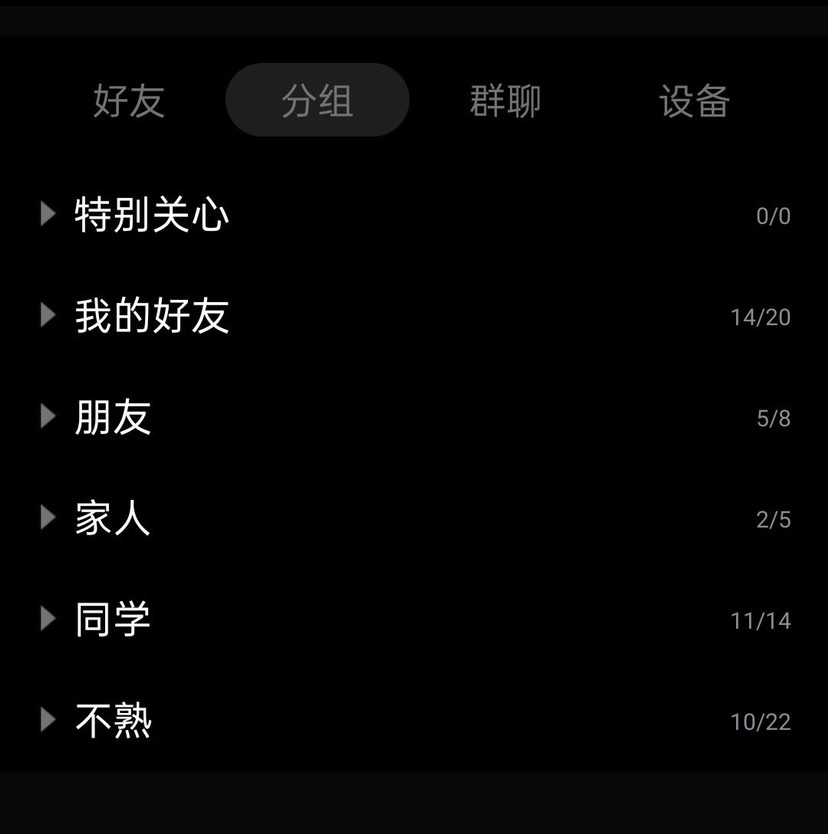Expand the 我的好友 group
This screenshot has height=834, width=828.
46,314
